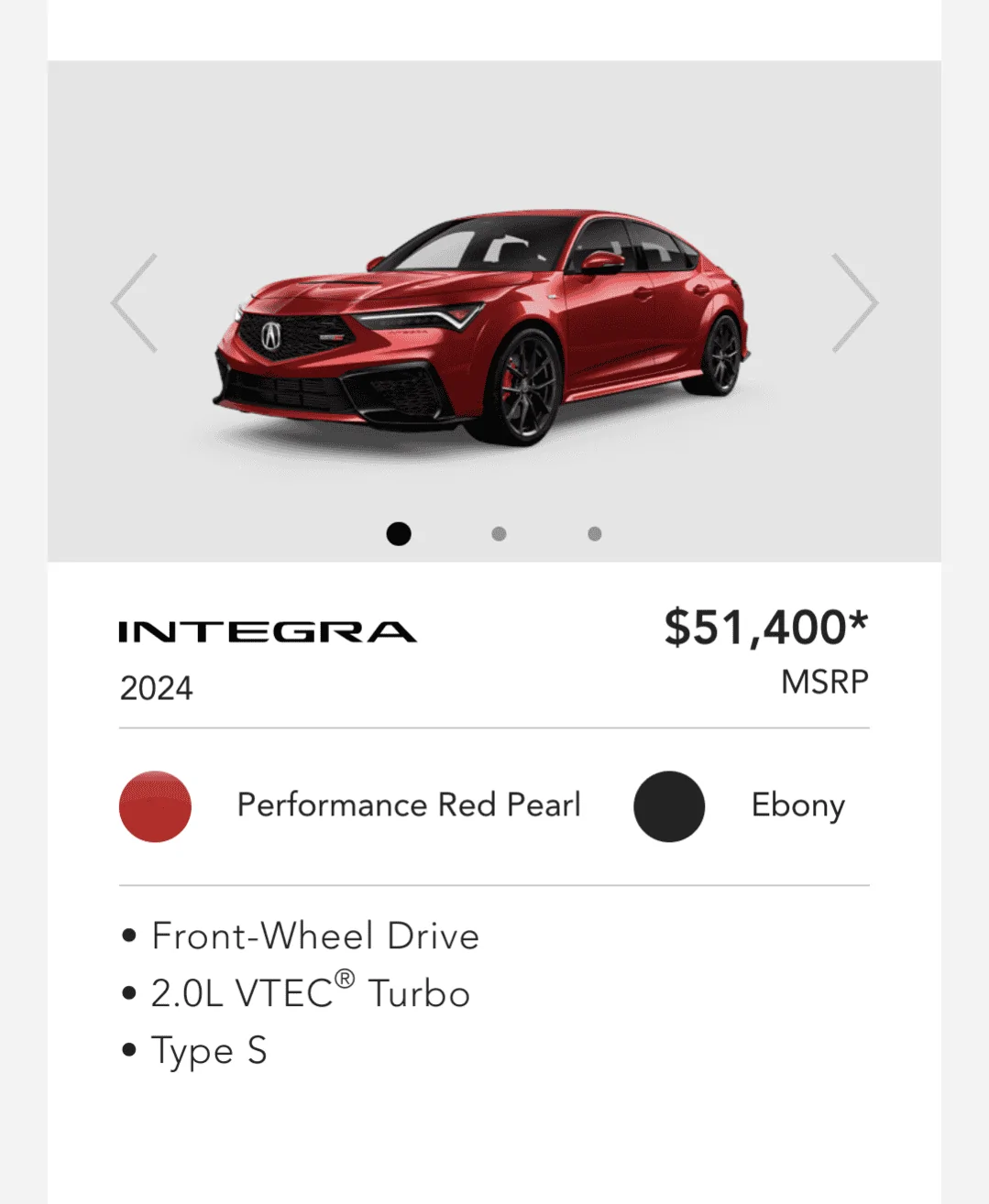Screen dimensions: 989x1204
Task: Show the previous car image
Action: (135, 303)
